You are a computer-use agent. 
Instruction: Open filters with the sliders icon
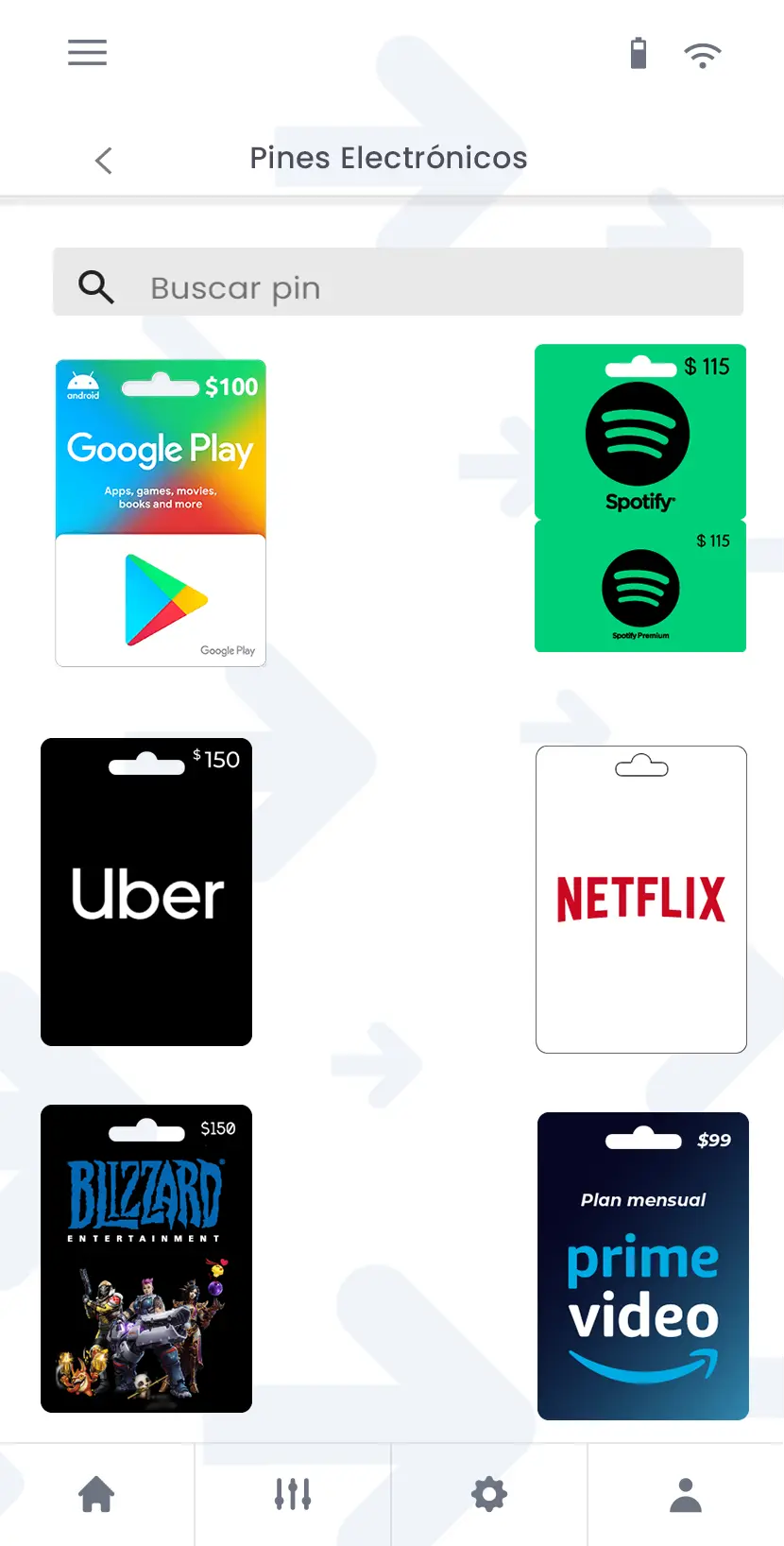coord(293,1493)
